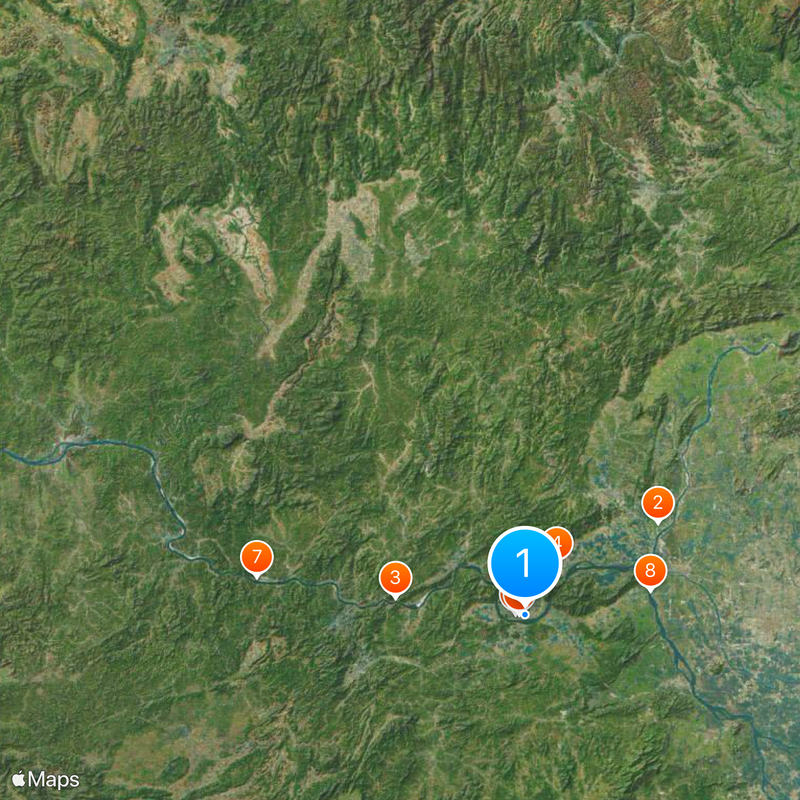Select the blue map pin numbered 1

524,563
